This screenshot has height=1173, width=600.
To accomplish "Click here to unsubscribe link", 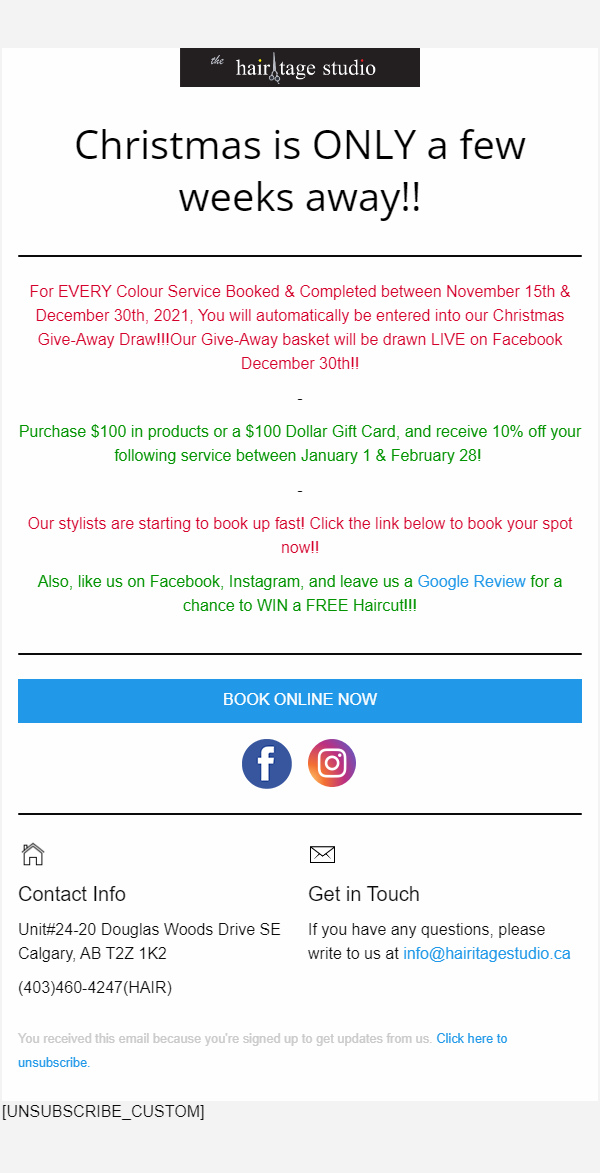I will pyautogui.click(x=471, y=1039).
